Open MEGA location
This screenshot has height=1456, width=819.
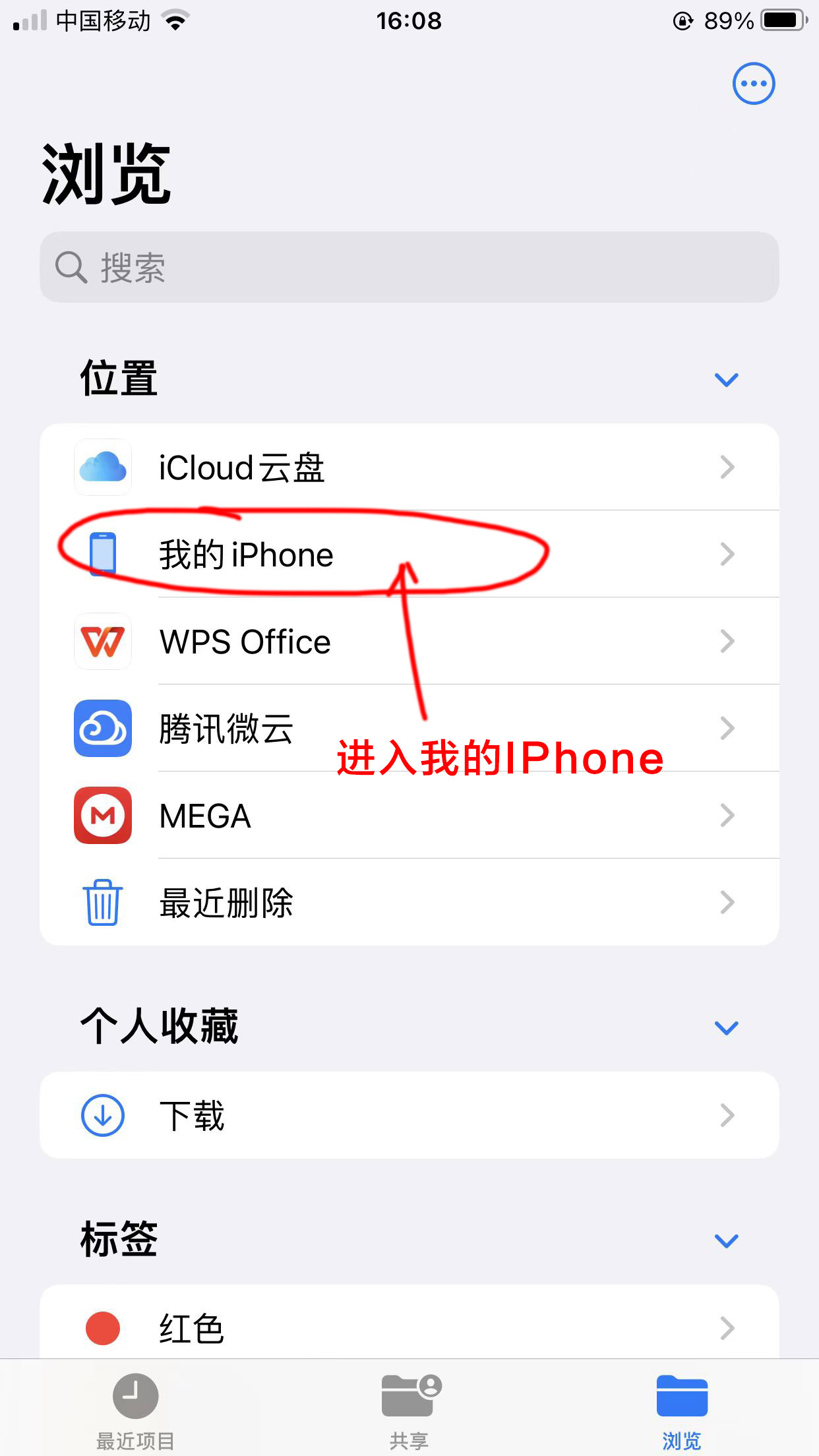coord(409,816)
